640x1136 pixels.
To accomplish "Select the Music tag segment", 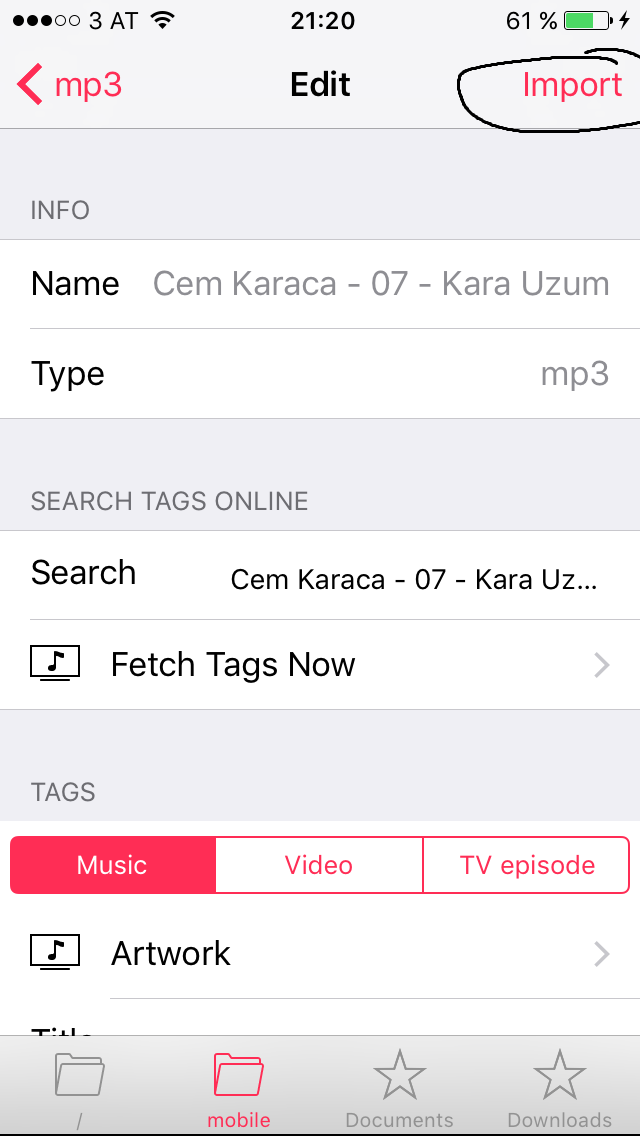I will click(113, 865).
